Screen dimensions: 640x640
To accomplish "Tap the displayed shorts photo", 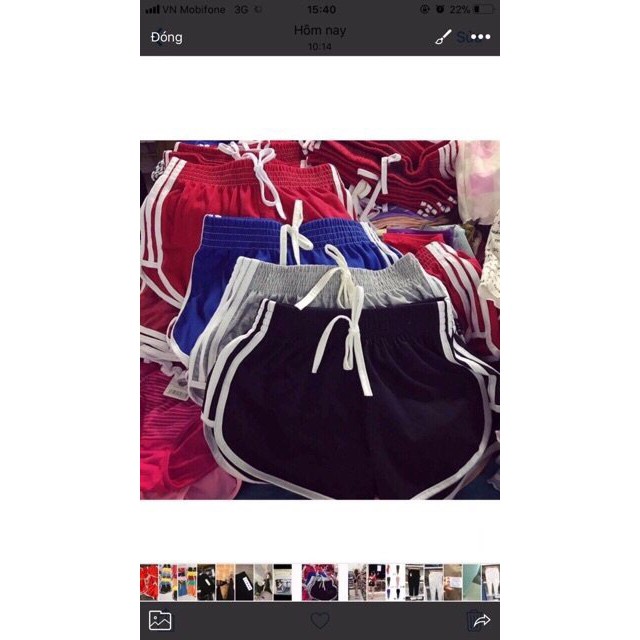I will (x=320, y=319).
